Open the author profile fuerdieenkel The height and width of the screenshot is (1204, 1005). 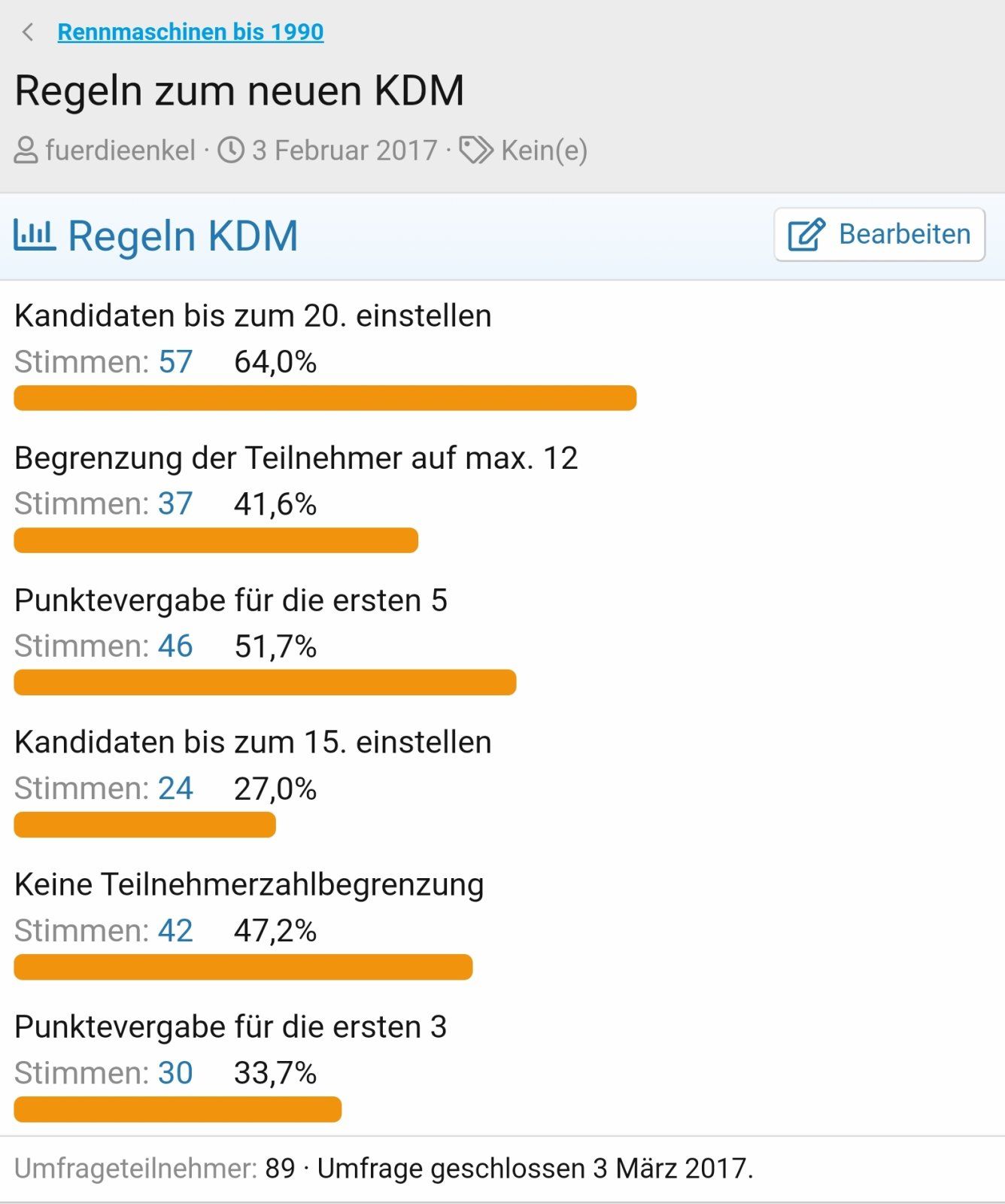(120, 150)
